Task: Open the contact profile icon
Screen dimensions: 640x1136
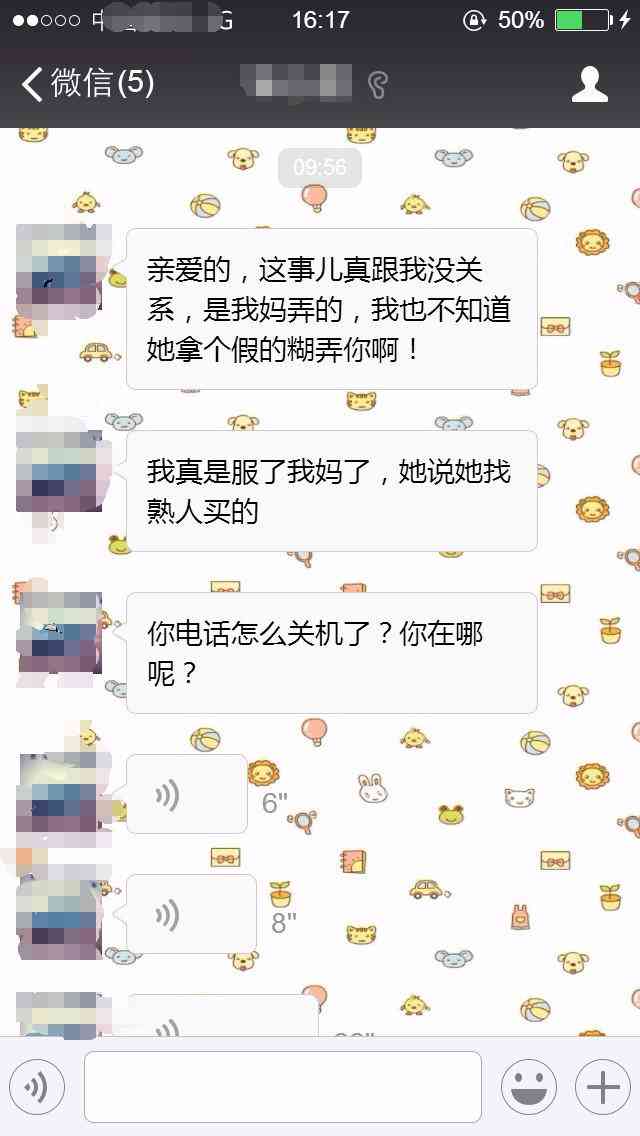Action: point(590,84)
